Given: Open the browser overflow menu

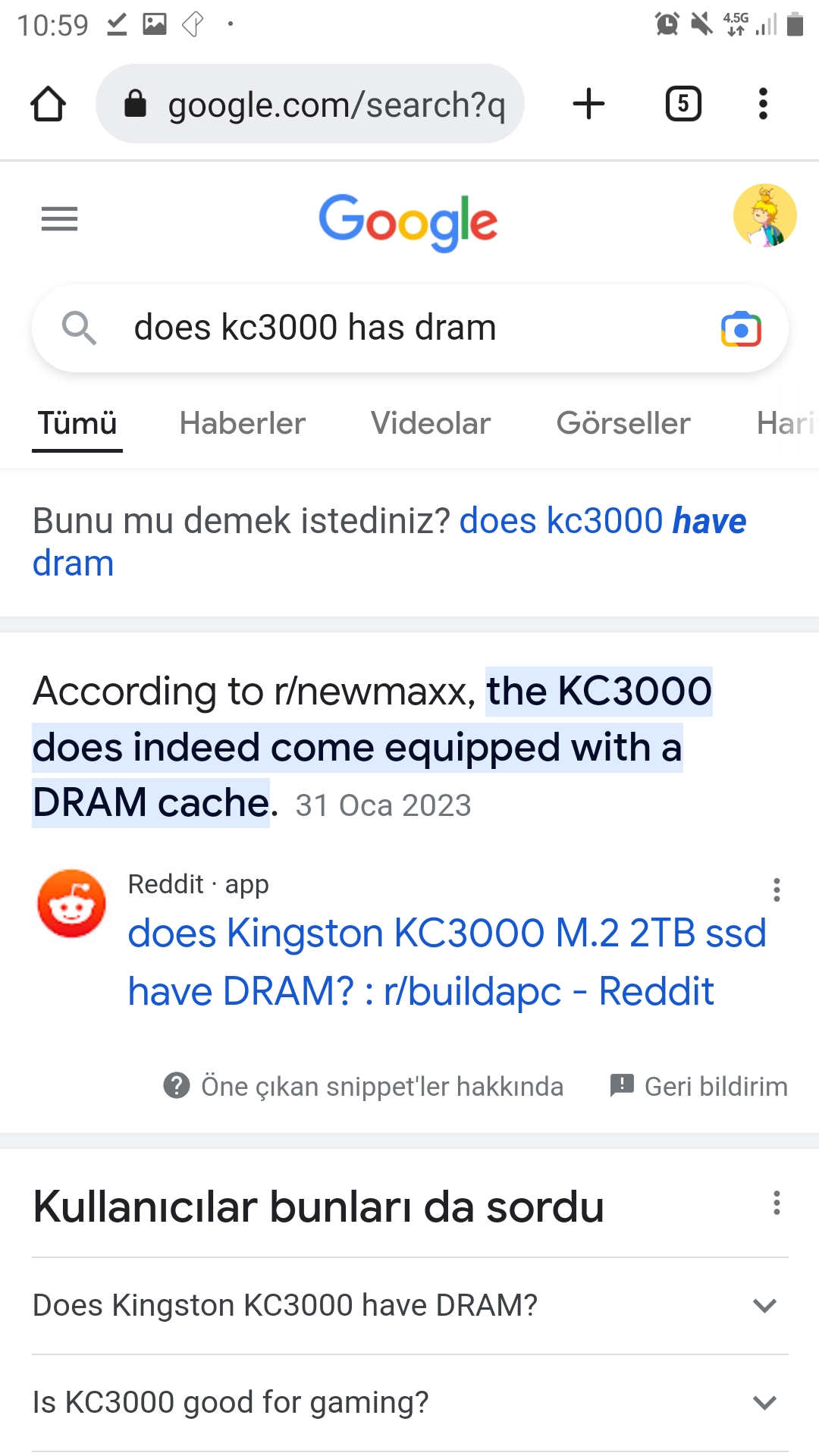Looking at the screenshot, I should (763, 104).
